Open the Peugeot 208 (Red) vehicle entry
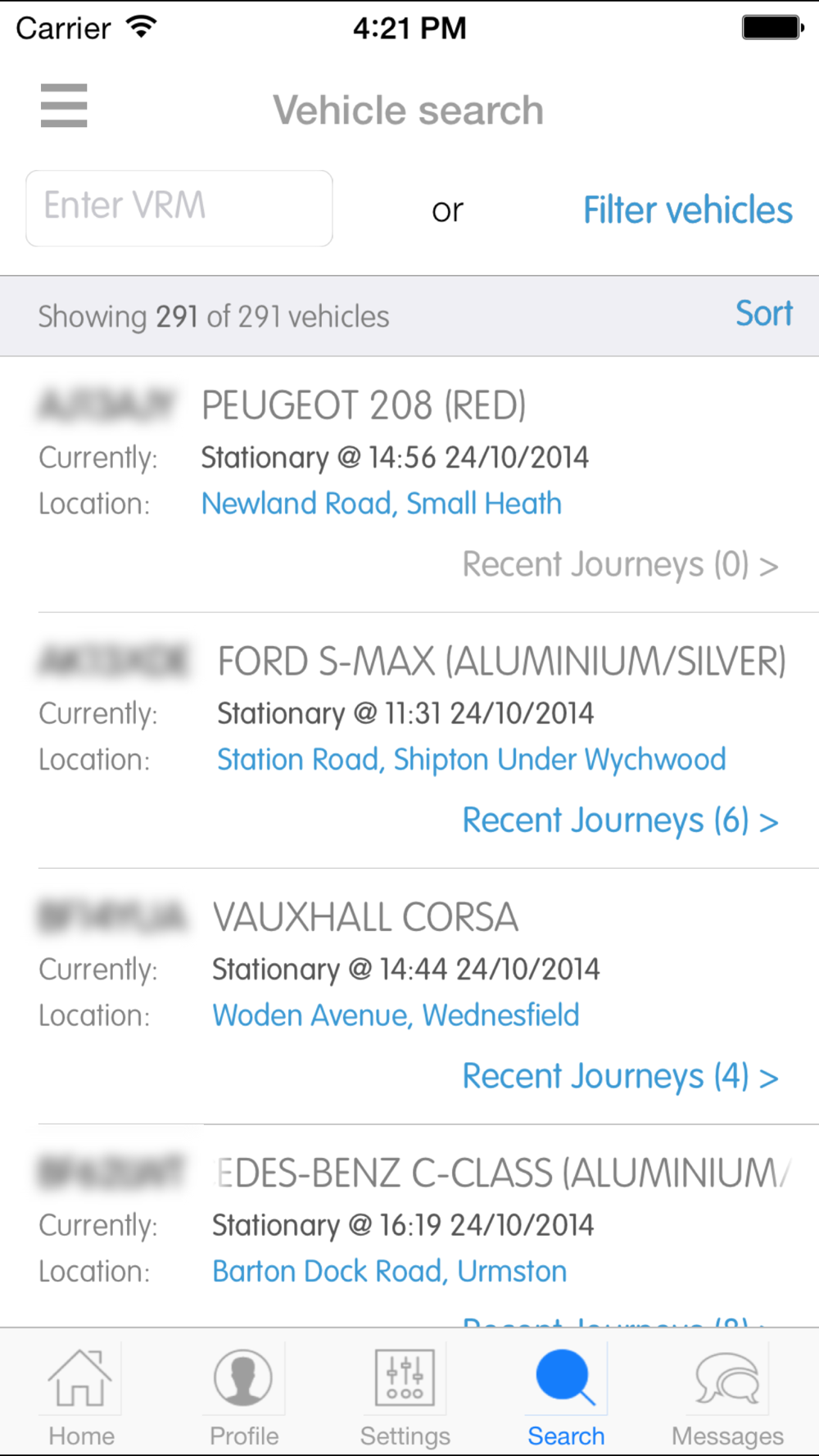 coord(409,485)
